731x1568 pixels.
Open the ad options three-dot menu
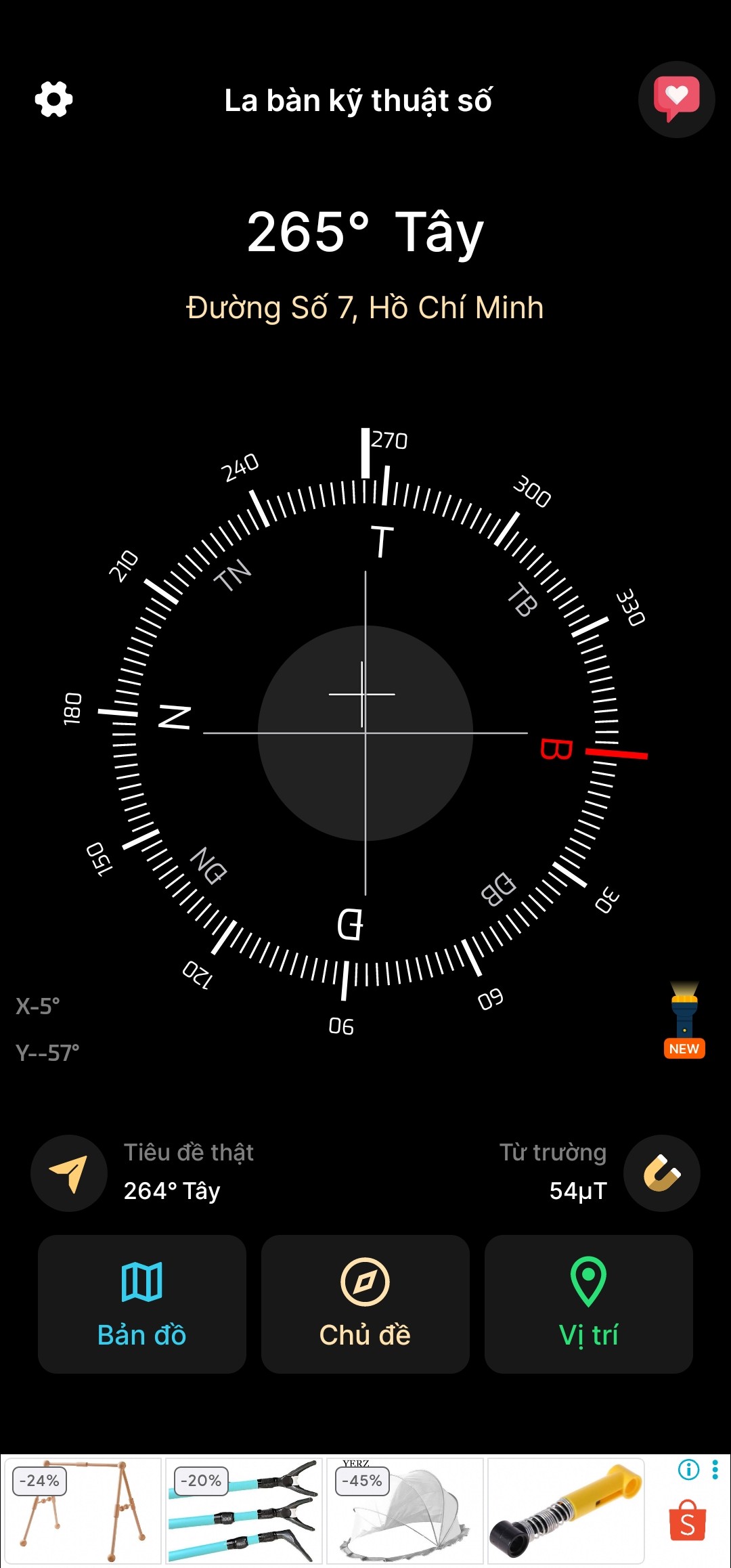(x=715, y=1470)
